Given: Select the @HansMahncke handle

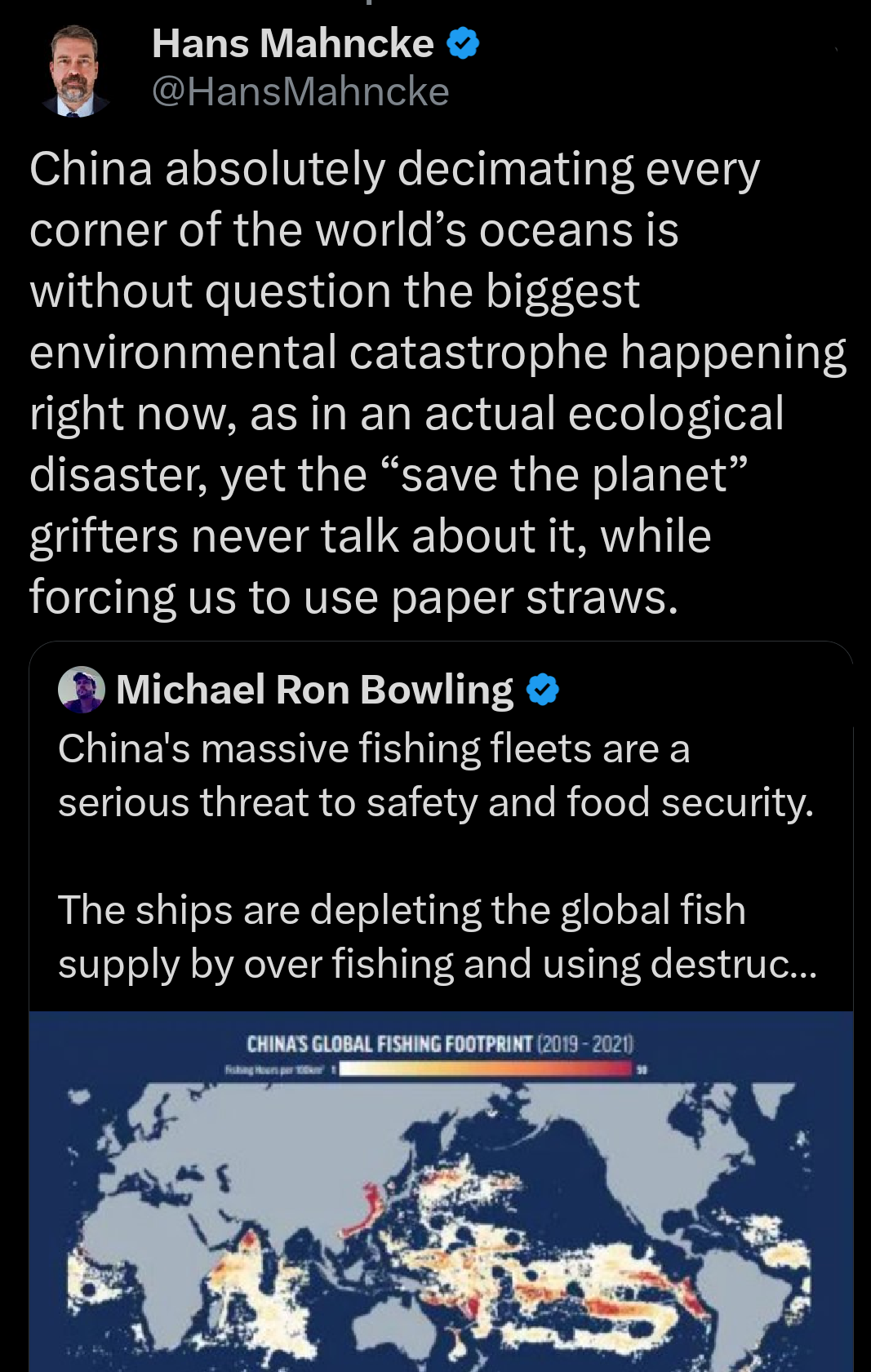Looking at the screenshot, I should 299,92.
